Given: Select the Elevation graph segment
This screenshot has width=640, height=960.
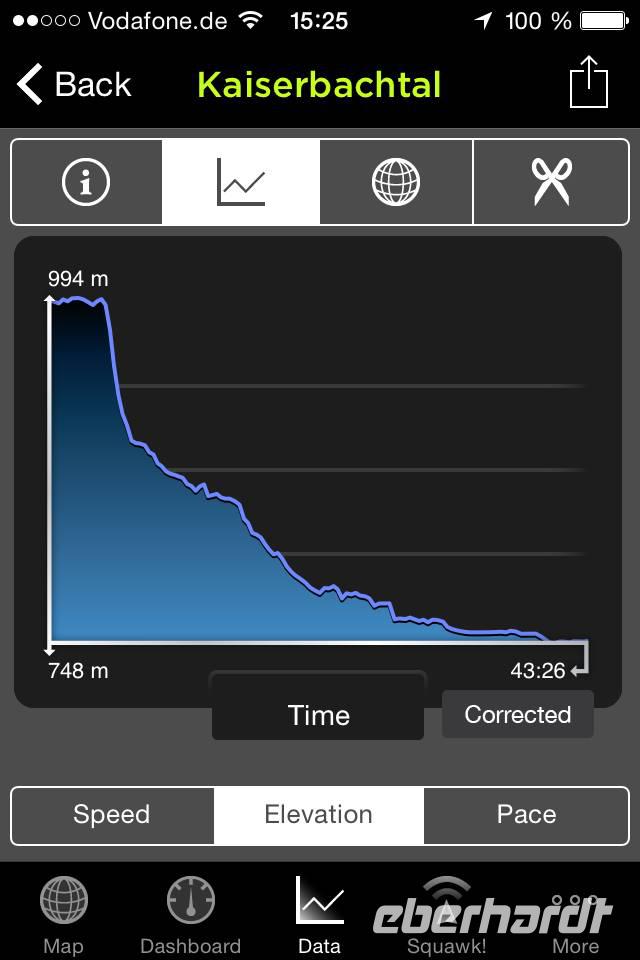Looking at the screenshot, I should pyautogui.click(x=319, y=815).
